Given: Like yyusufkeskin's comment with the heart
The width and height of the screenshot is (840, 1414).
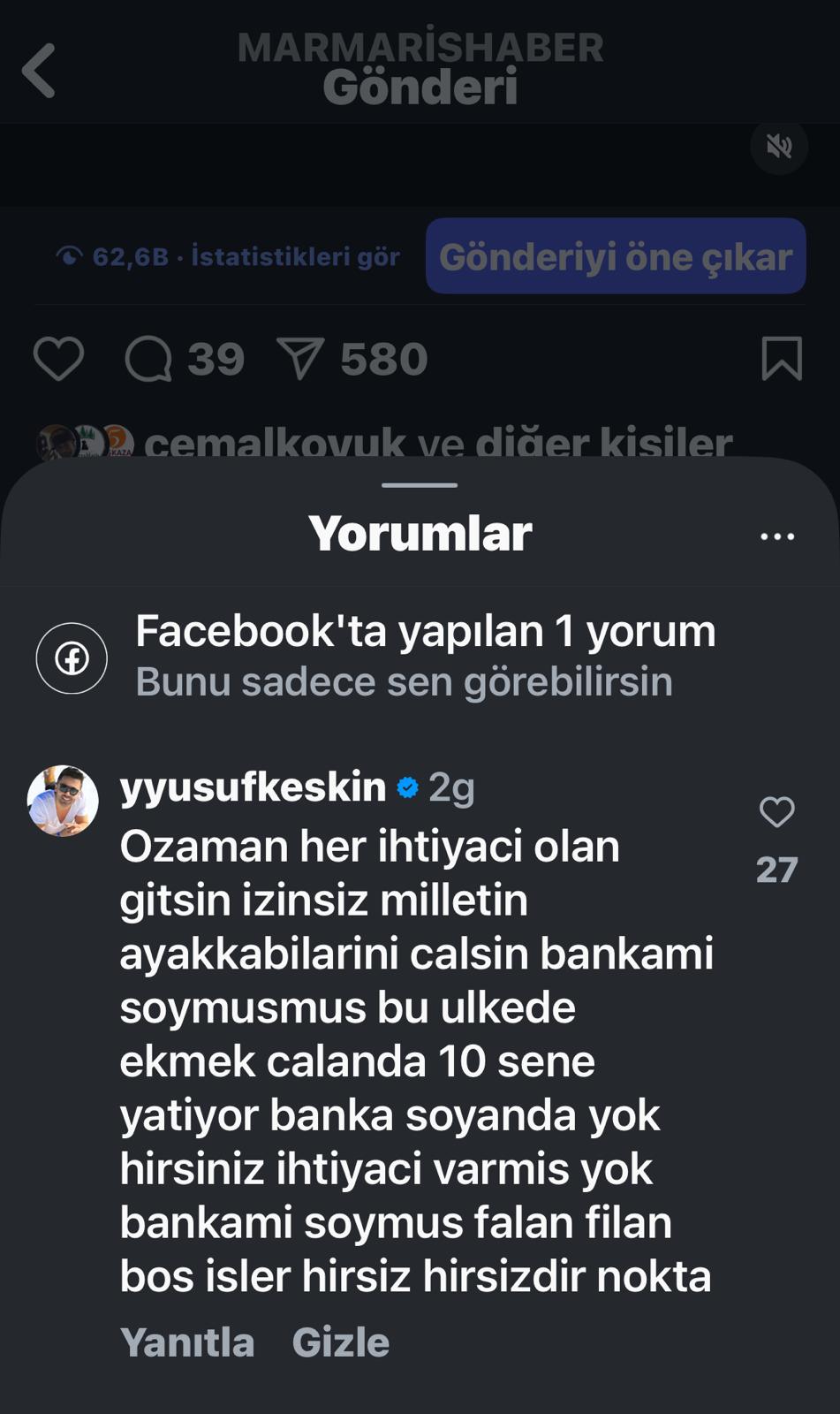Looking at the screenshot, I should (x=778, y=811).
